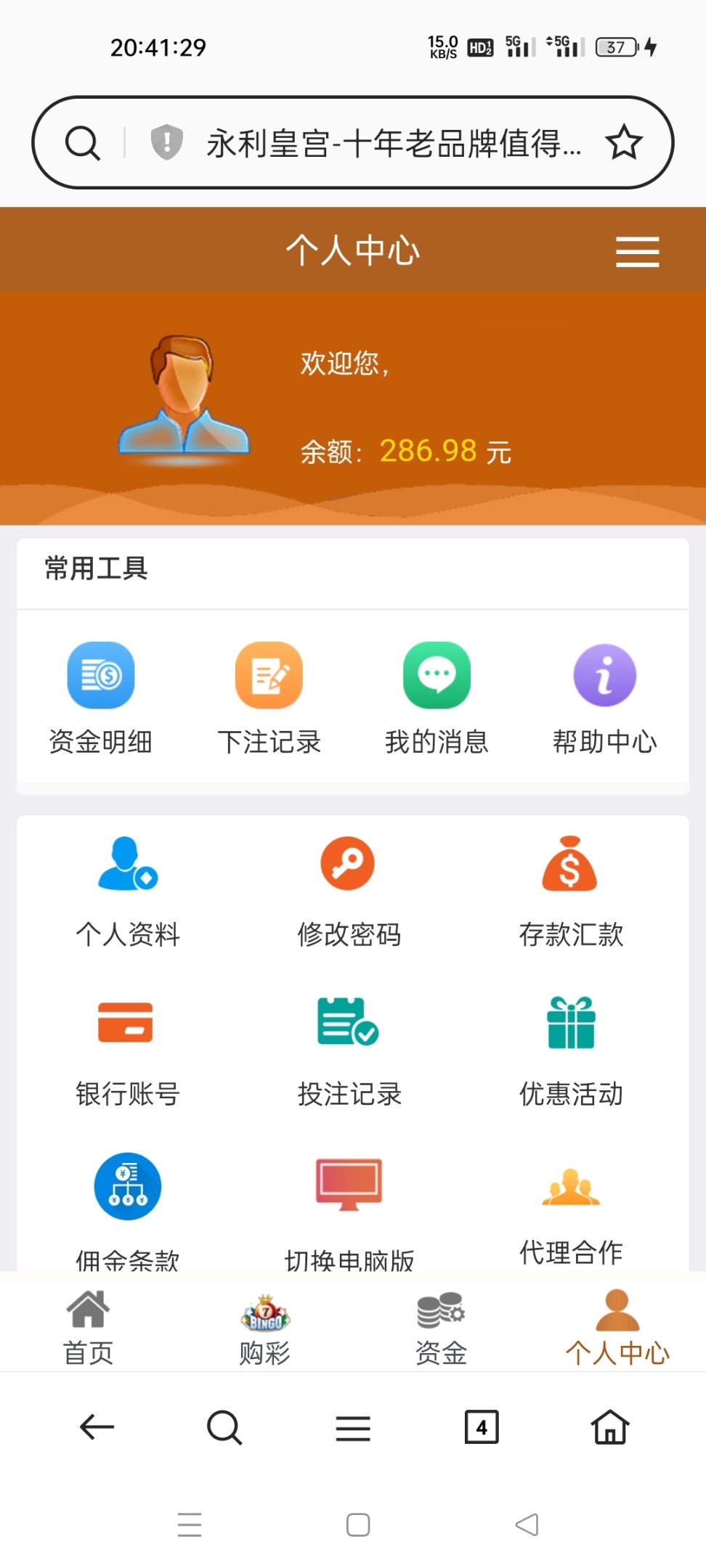
Task: Open the browser tab switcher showing 4
Action: click(481, 1427)
